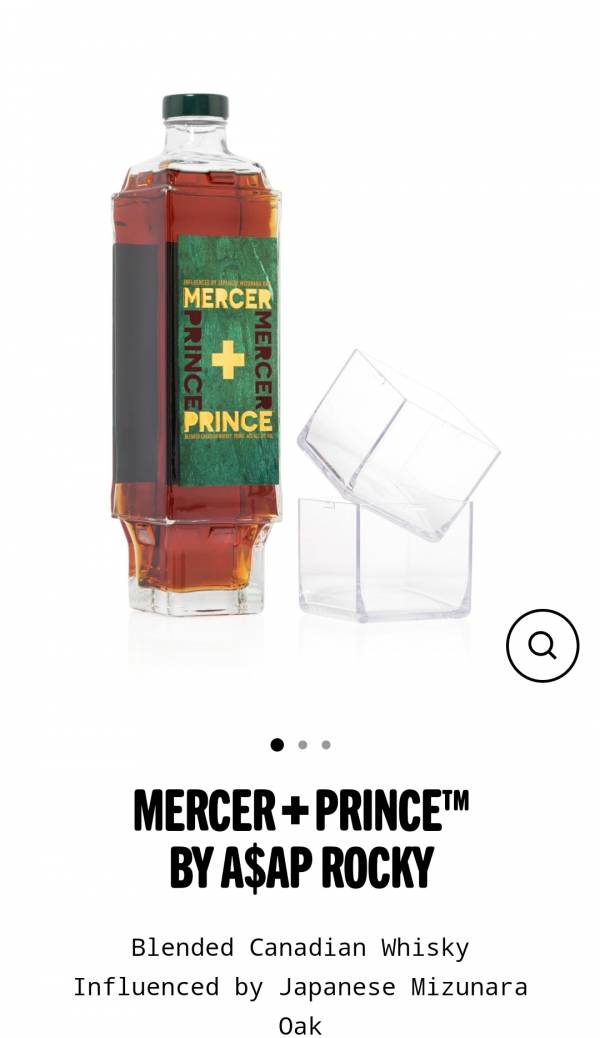The width and height of the screenshot is (600, 1038).
Task: Zoom the product image with the magnifier
Action: point(542,646)
